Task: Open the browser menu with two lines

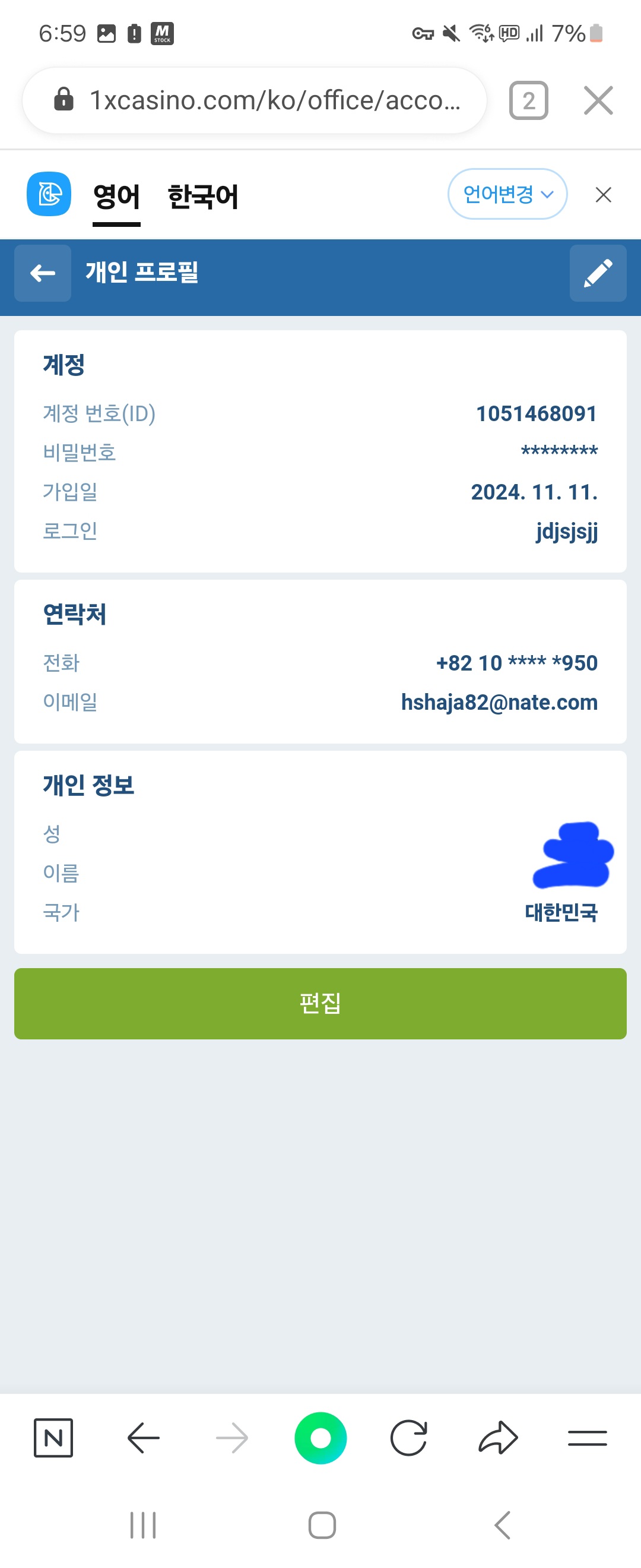Action: [587, 1438]
